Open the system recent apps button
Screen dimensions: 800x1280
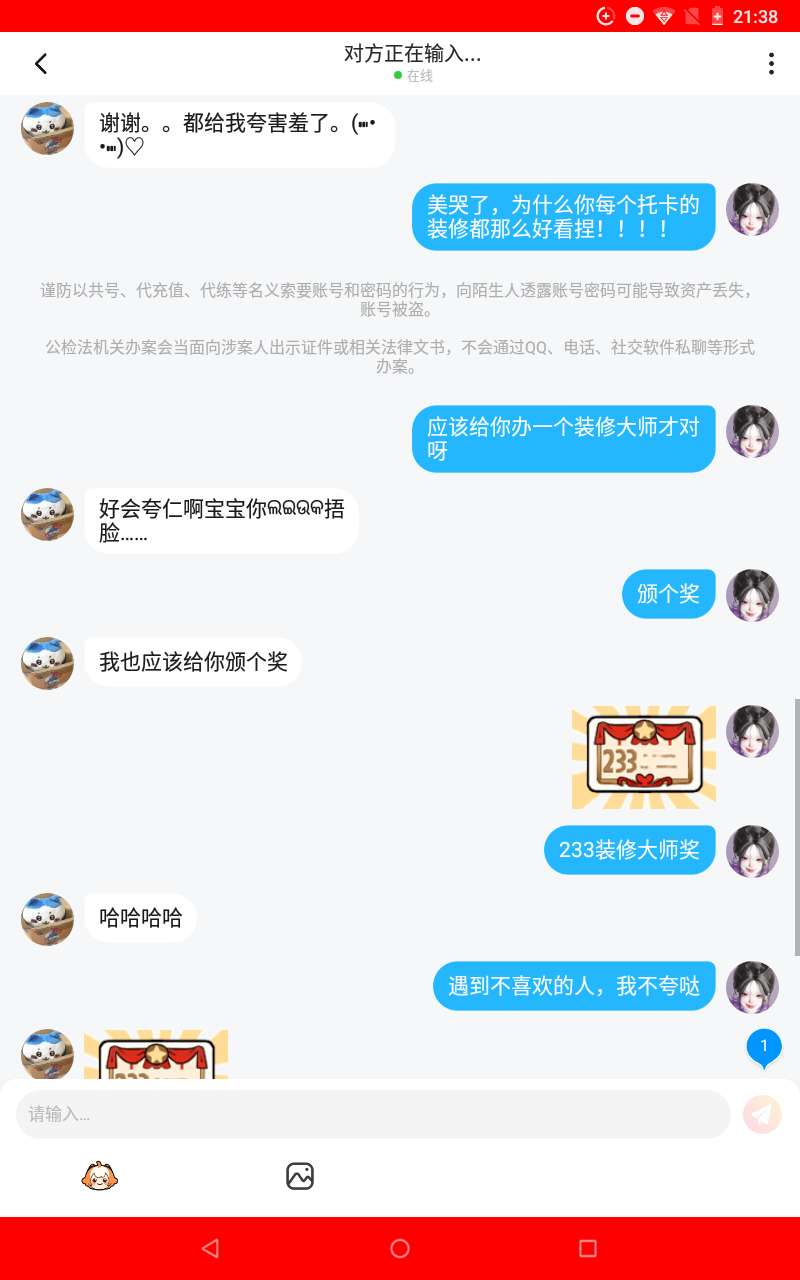(x=588, y=1248)
